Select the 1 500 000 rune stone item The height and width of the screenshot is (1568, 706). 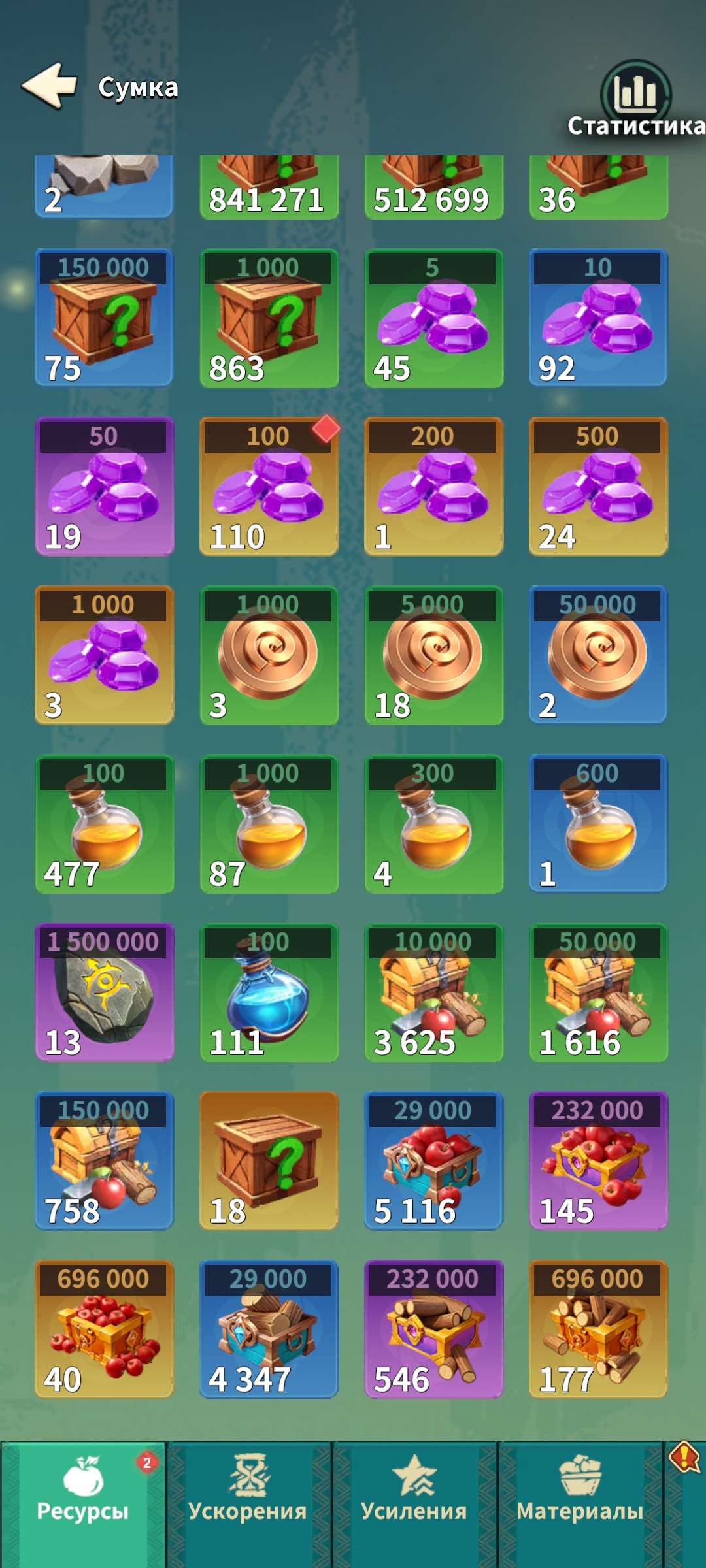pyautogui.click(x=104, y=992)
